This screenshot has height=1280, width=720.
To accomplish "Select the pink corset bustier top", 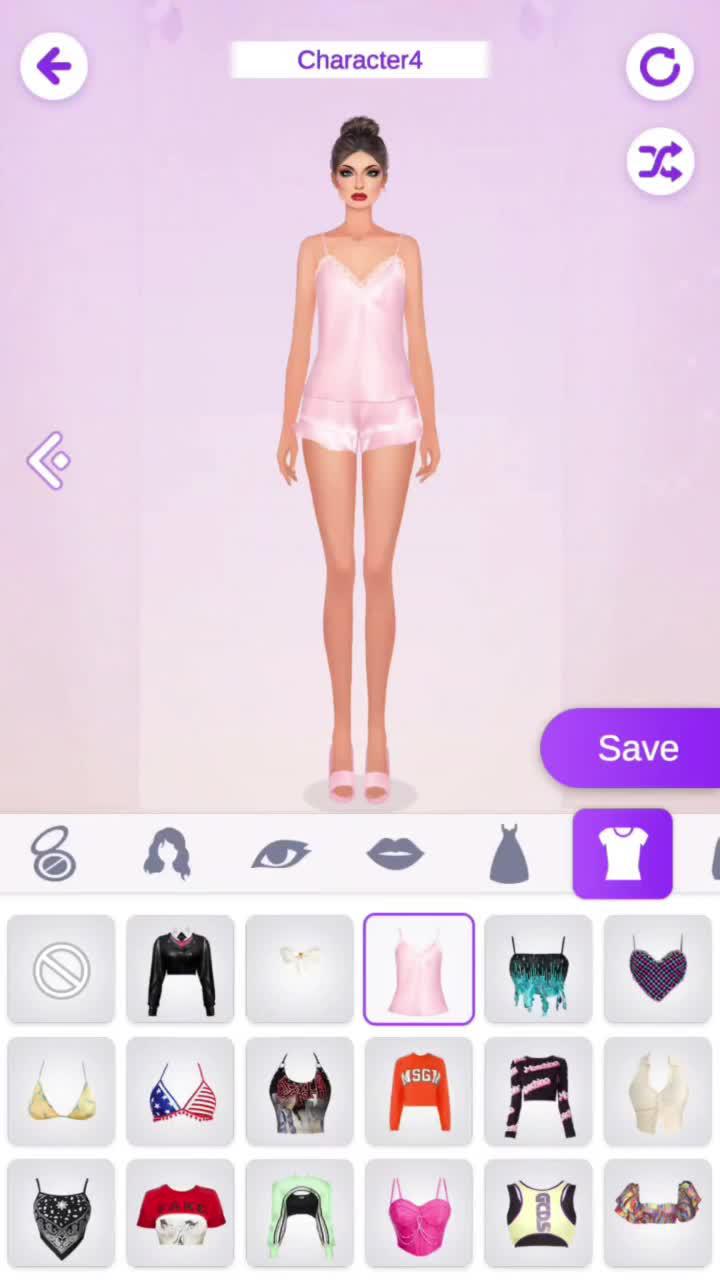I will [418, 1211].
